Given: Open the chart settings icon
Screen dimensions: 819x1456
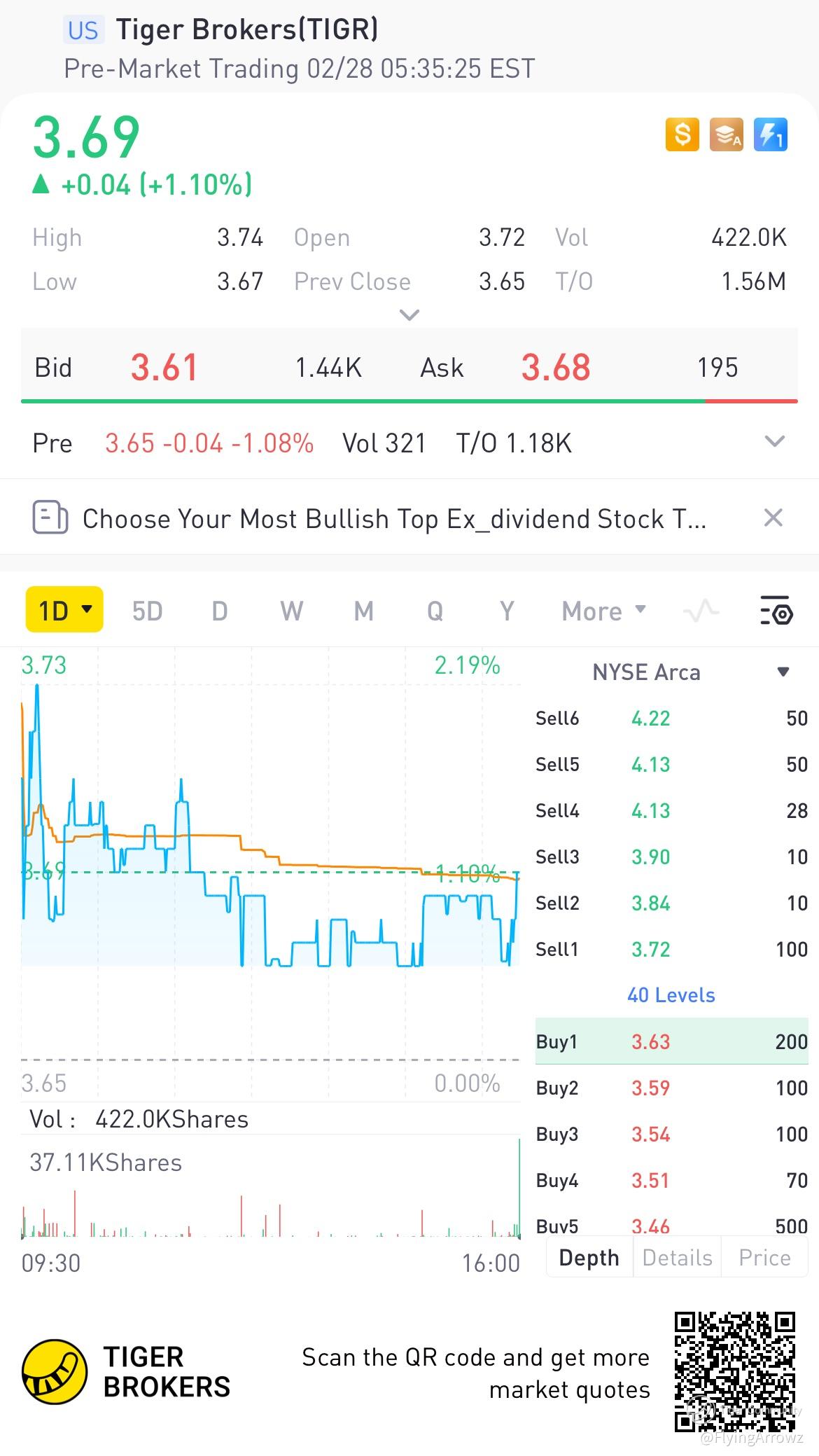Looking at the screenshot, I should coord(776,611).
